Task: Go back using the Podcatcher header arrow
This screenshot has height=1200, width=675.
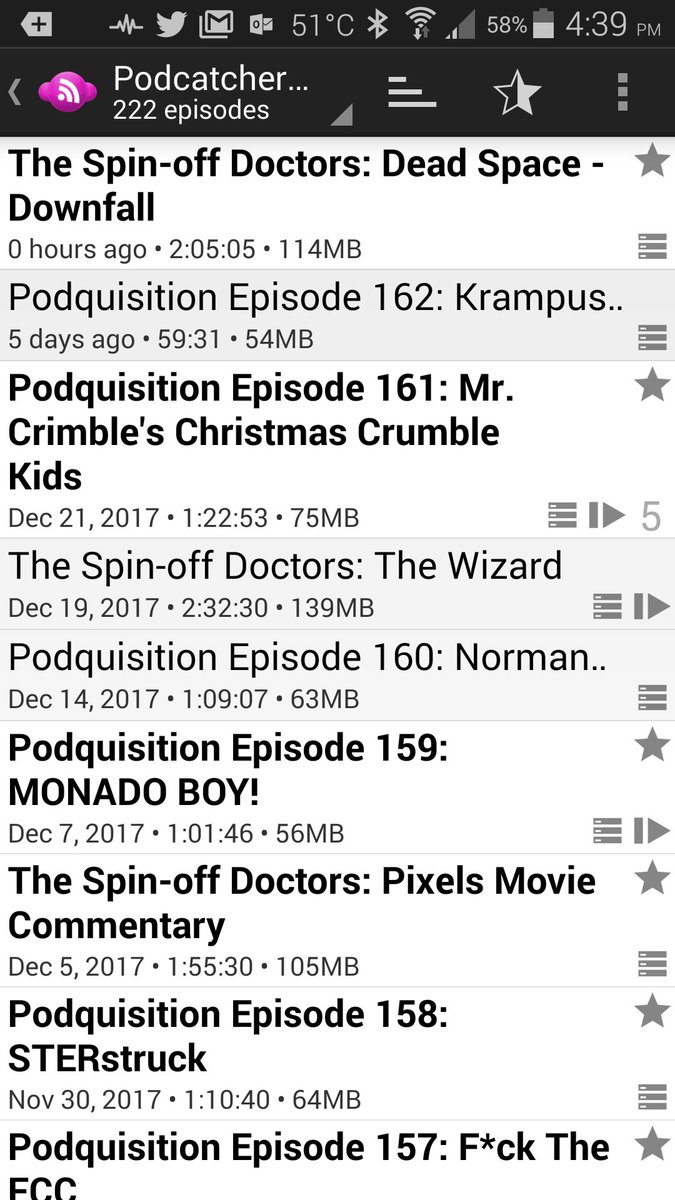Action: click(14, 93)
